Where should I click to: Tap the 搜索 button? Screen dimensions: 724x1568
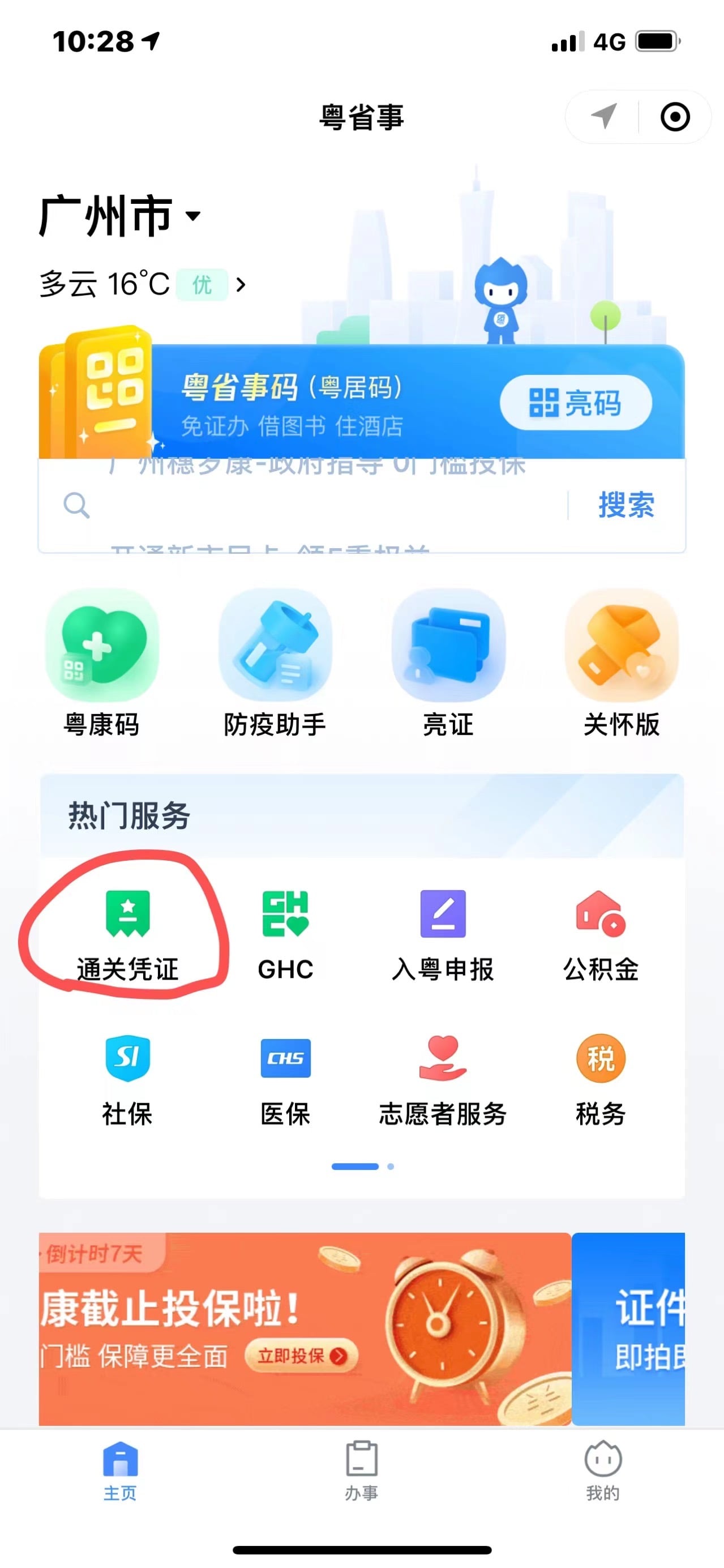[626, 505]
